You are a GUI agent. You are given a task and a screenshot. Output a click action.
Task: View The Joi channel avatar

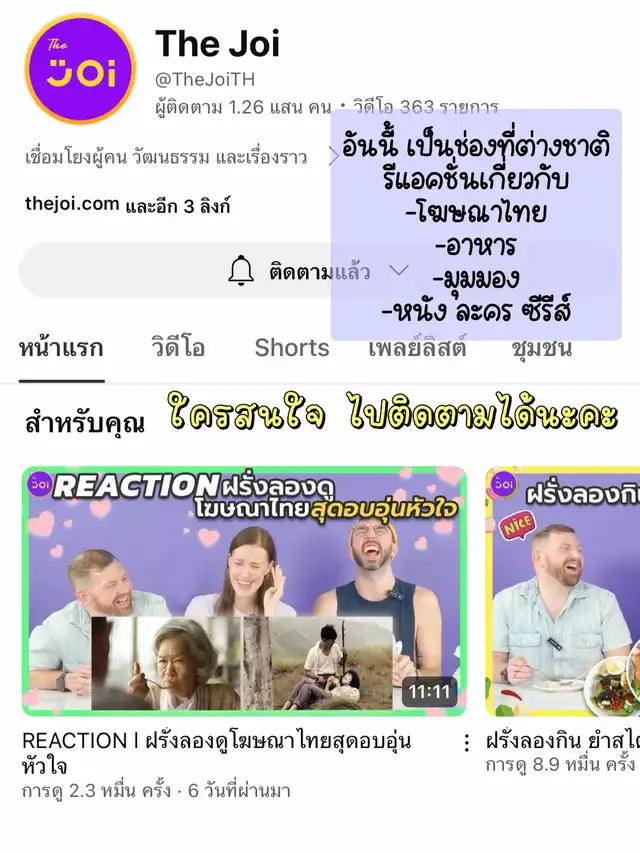coord(79,69)
